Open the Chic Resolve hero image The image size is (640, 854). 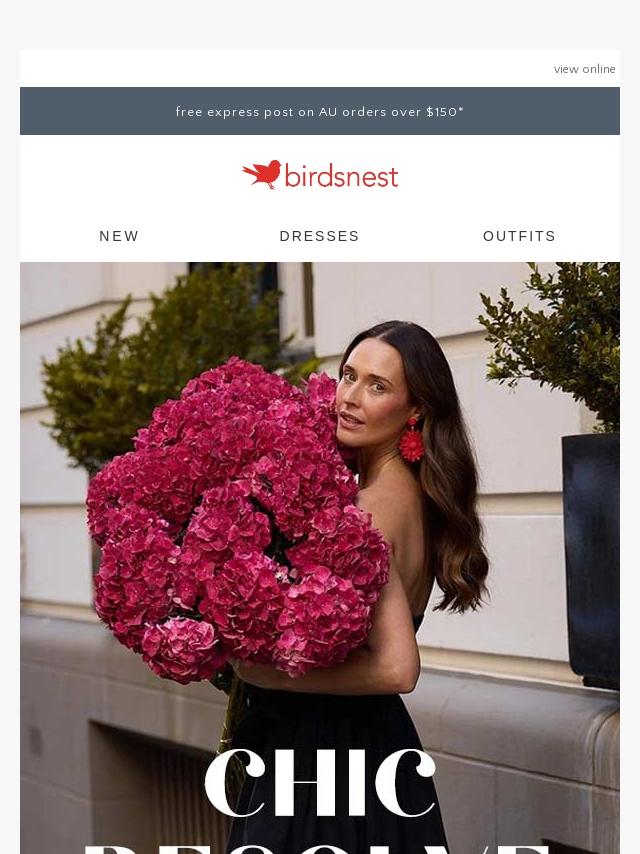(x=320, y=560)
